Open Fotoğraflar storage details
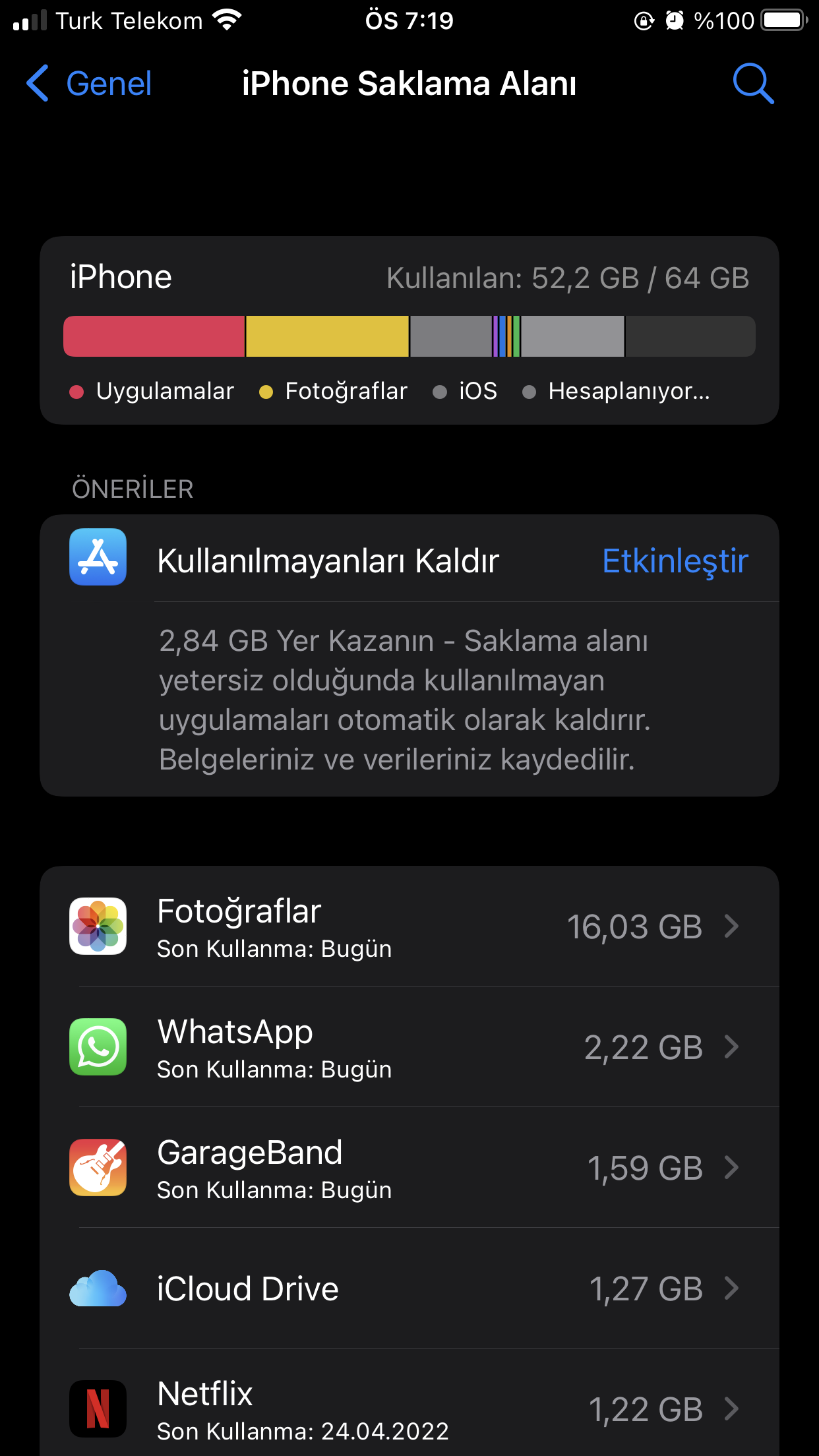This screenshot has height=1456, width=819. point(409,926)
